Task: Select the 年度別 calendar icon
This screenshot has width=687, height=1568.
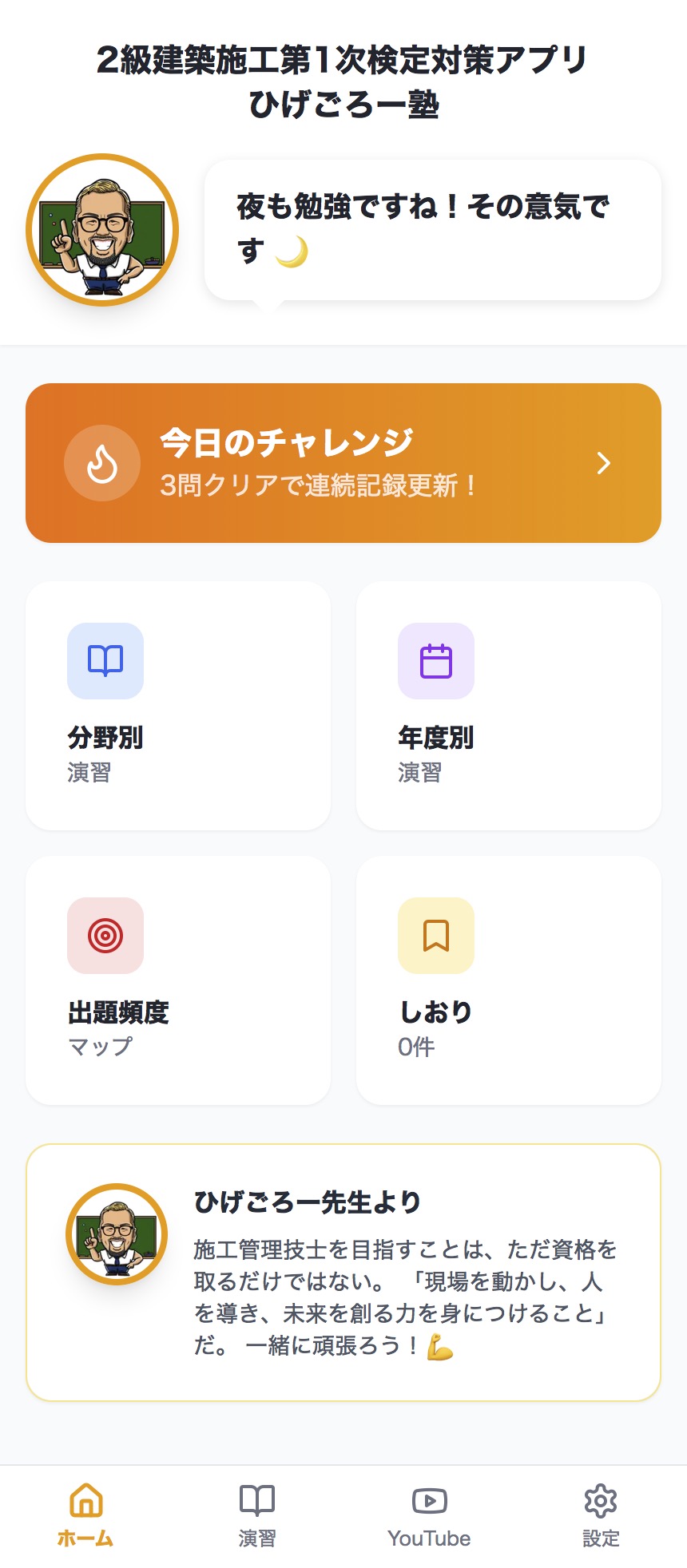Action: [x=436, y=661]
